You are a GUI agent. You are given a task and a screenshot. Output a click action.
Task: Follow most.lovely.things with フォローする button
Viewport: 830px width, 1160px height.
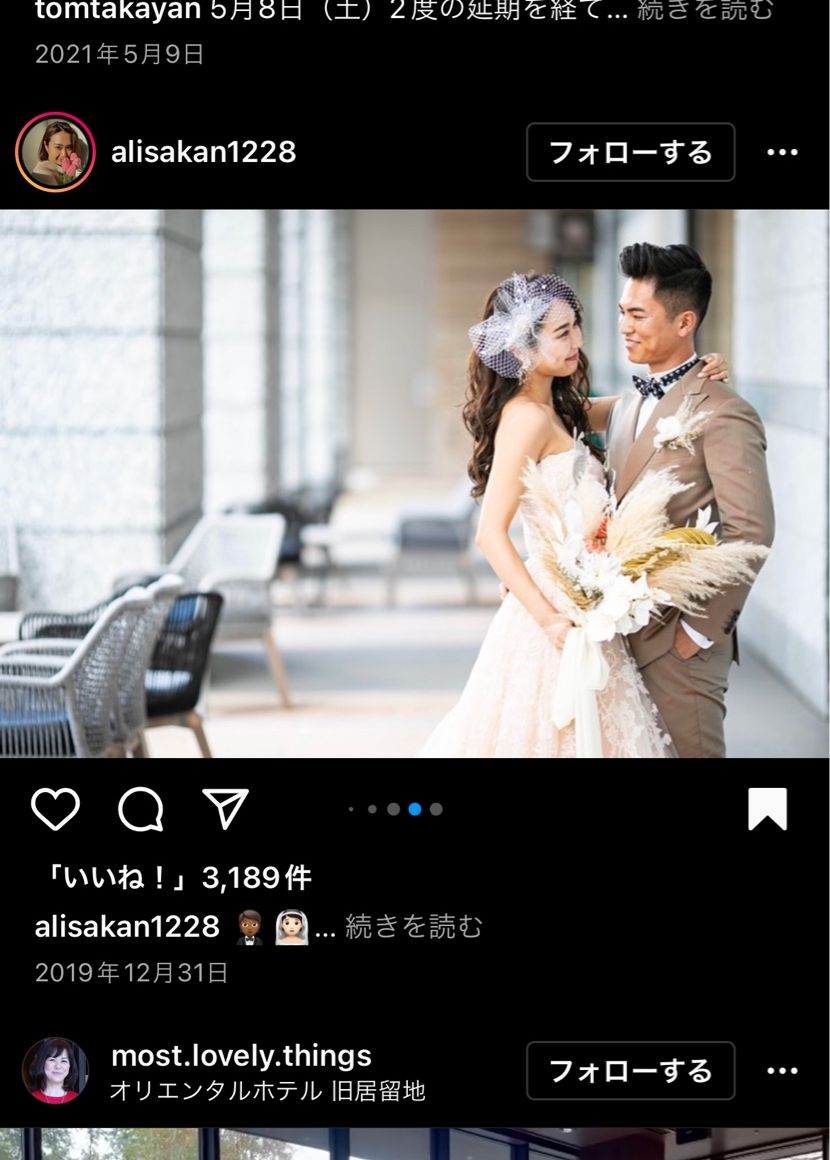pos(630,1071)
